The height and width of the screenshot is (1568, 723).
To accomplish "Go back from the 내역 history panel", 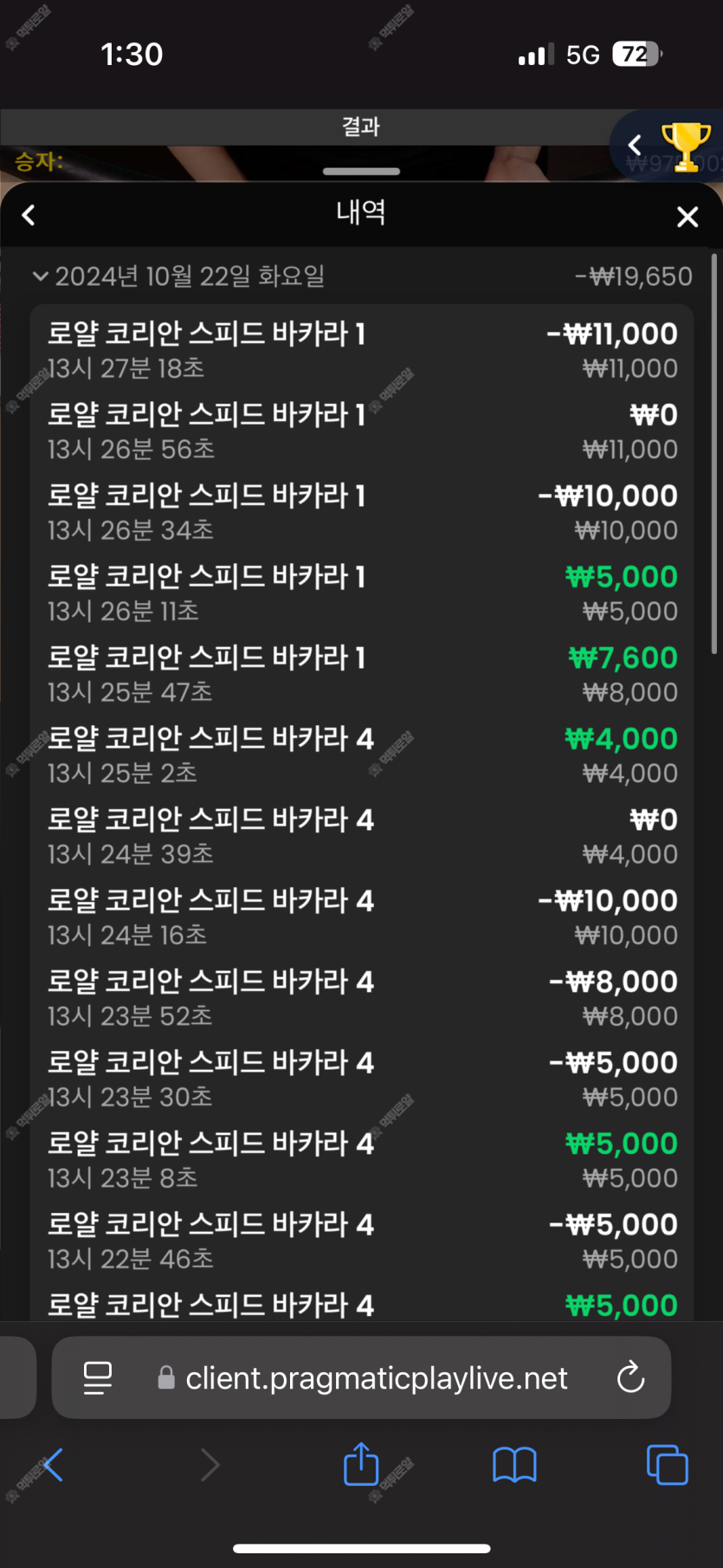I will tap(29, 215).
